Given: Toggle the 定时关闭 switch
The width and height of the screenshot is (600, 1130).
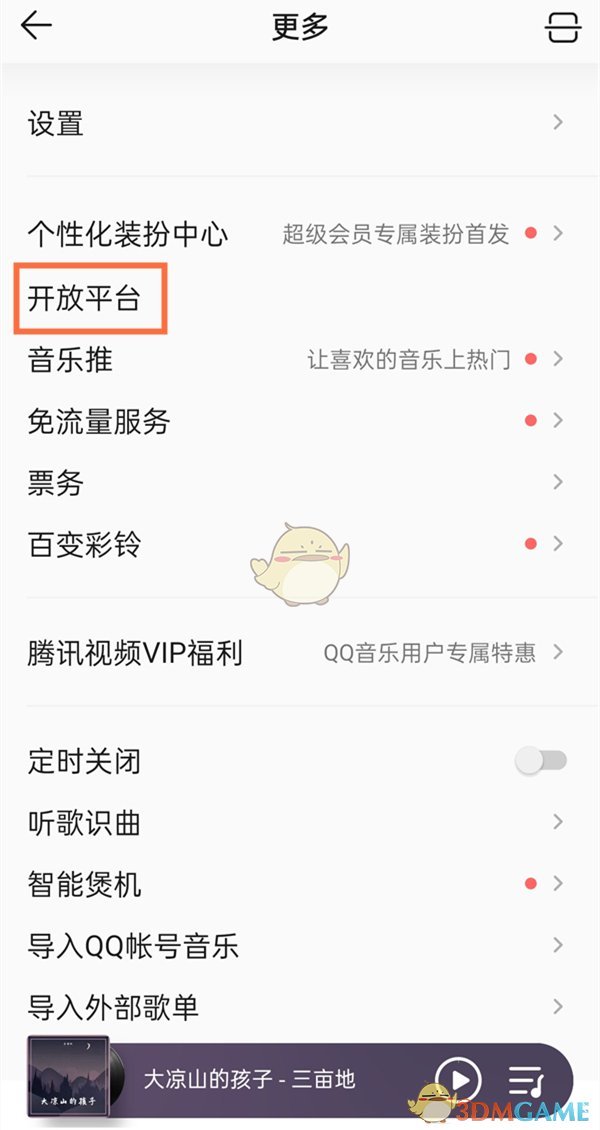Looking at the screenshot, I should coord(540,761).
